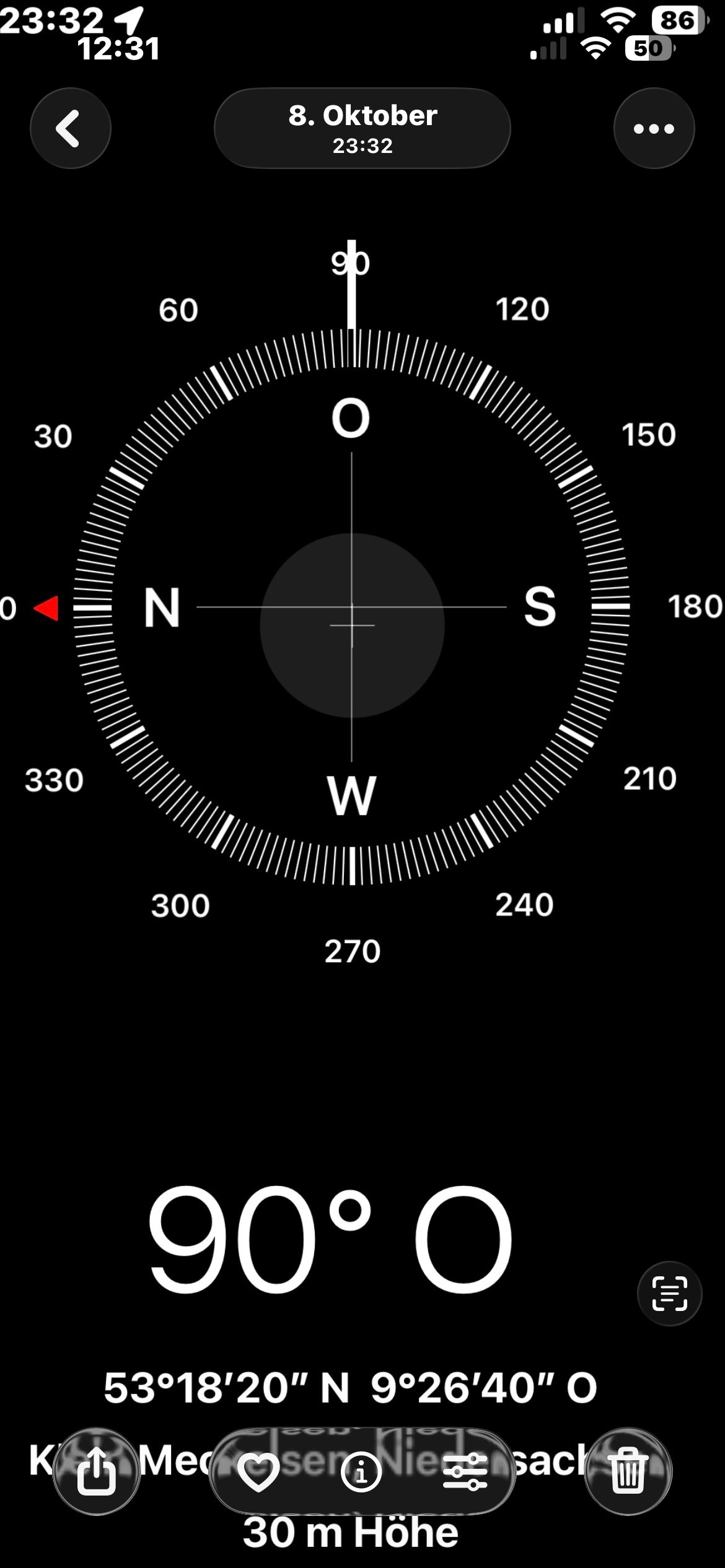Mark this photo as favorite
Screen dimensions: 725x1568
click(259, 1471)
